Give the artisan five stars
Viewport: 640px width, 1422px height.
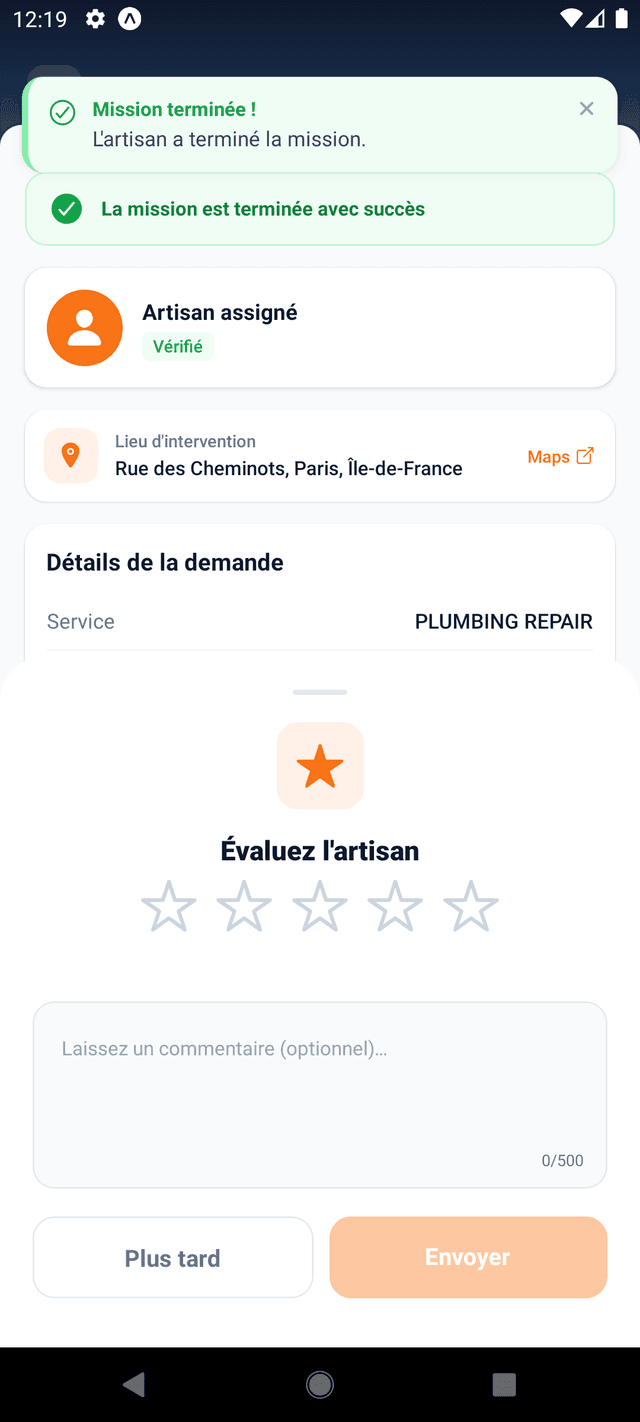(x=470, y=907)
